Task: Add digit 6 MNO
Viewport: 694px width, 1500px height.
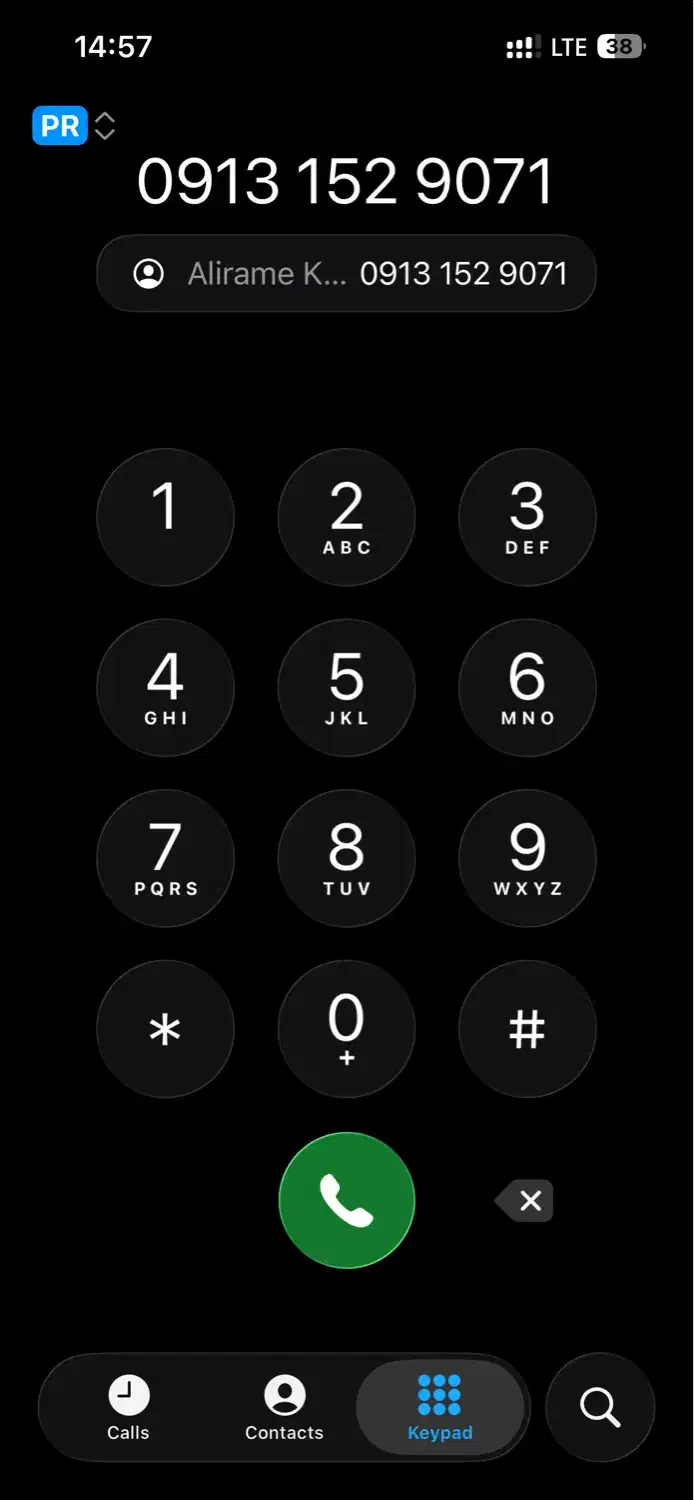Action: (527, 687)
